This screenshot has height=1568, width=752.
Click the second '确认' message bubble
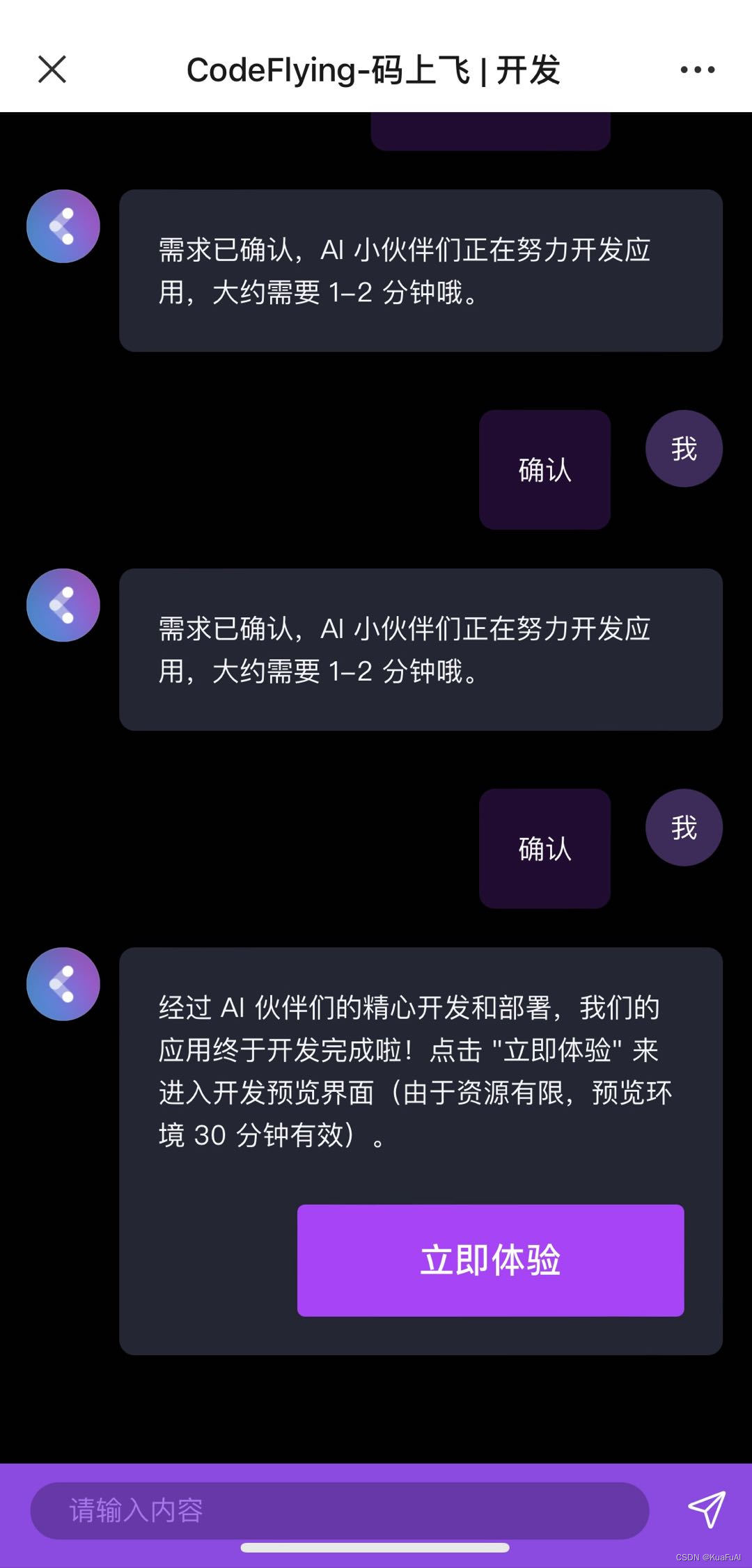click(545, 848)
